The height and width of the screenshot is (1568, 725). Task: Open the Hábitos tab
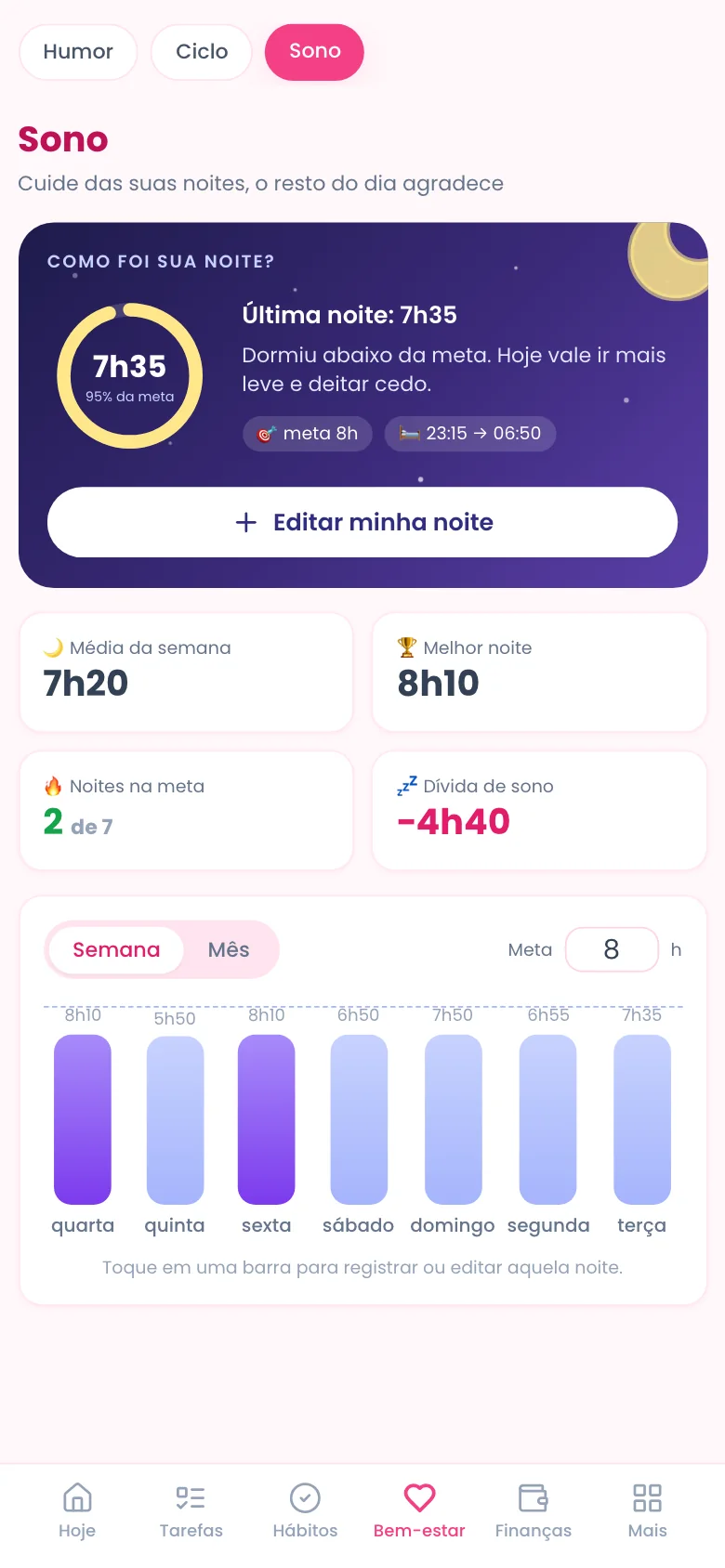(x=305, y=1511)
